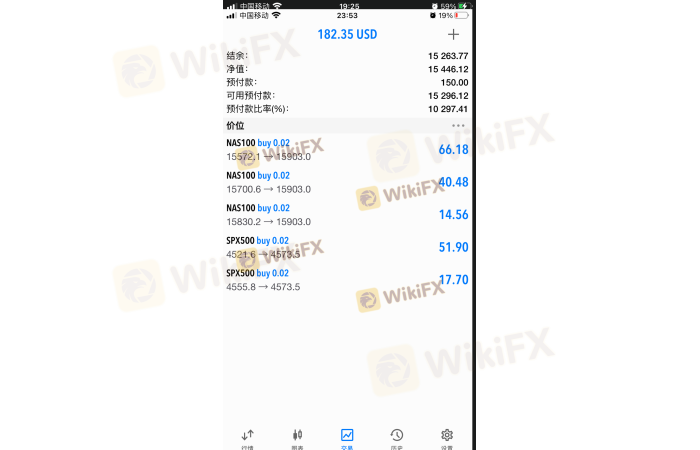
Task: Switch to the chart (图表) tab
Action: pos(297,437)
